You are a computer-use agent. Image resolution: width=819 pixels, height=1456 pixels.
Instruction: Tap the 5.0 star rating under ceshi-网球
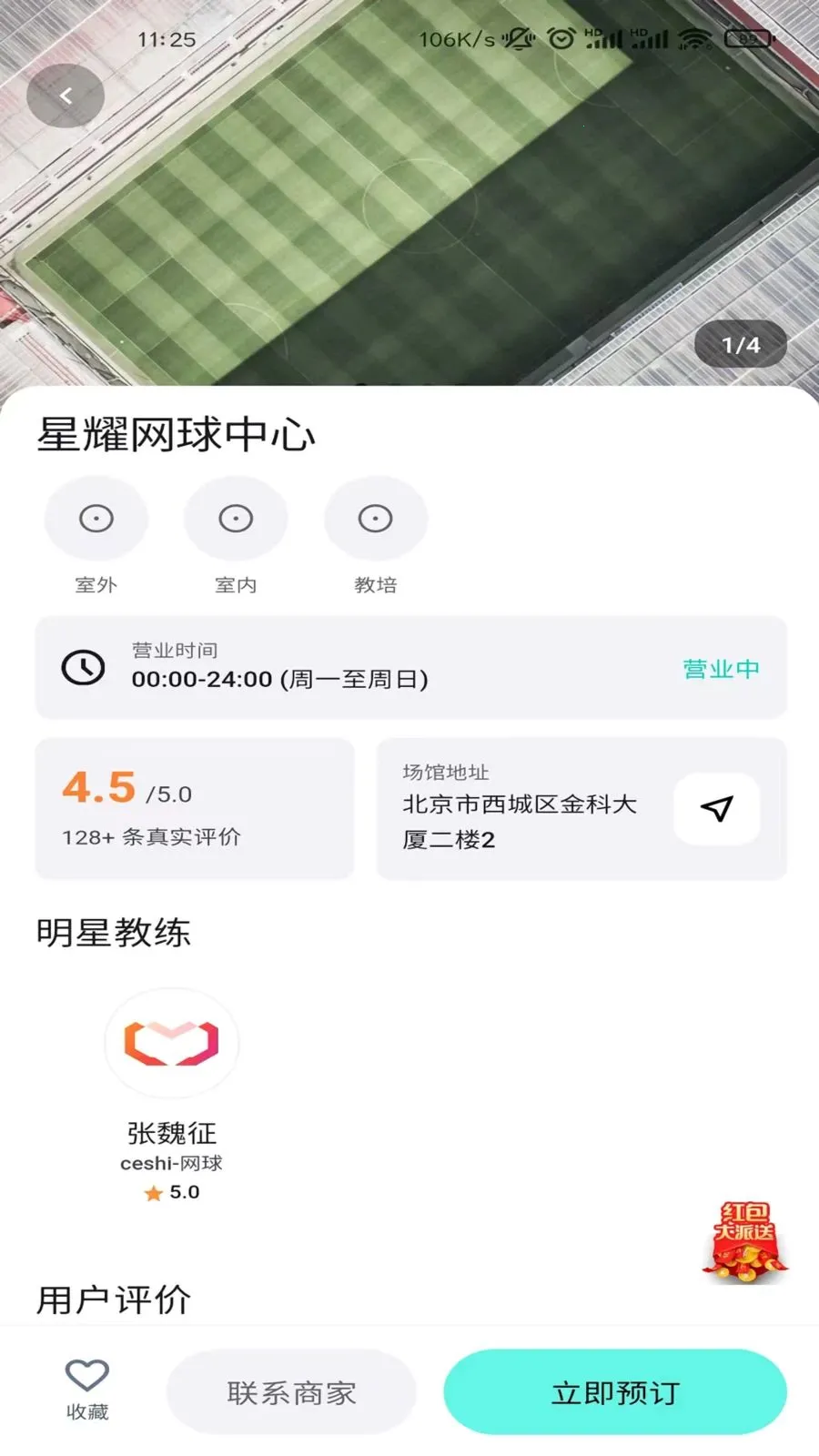173,1193
